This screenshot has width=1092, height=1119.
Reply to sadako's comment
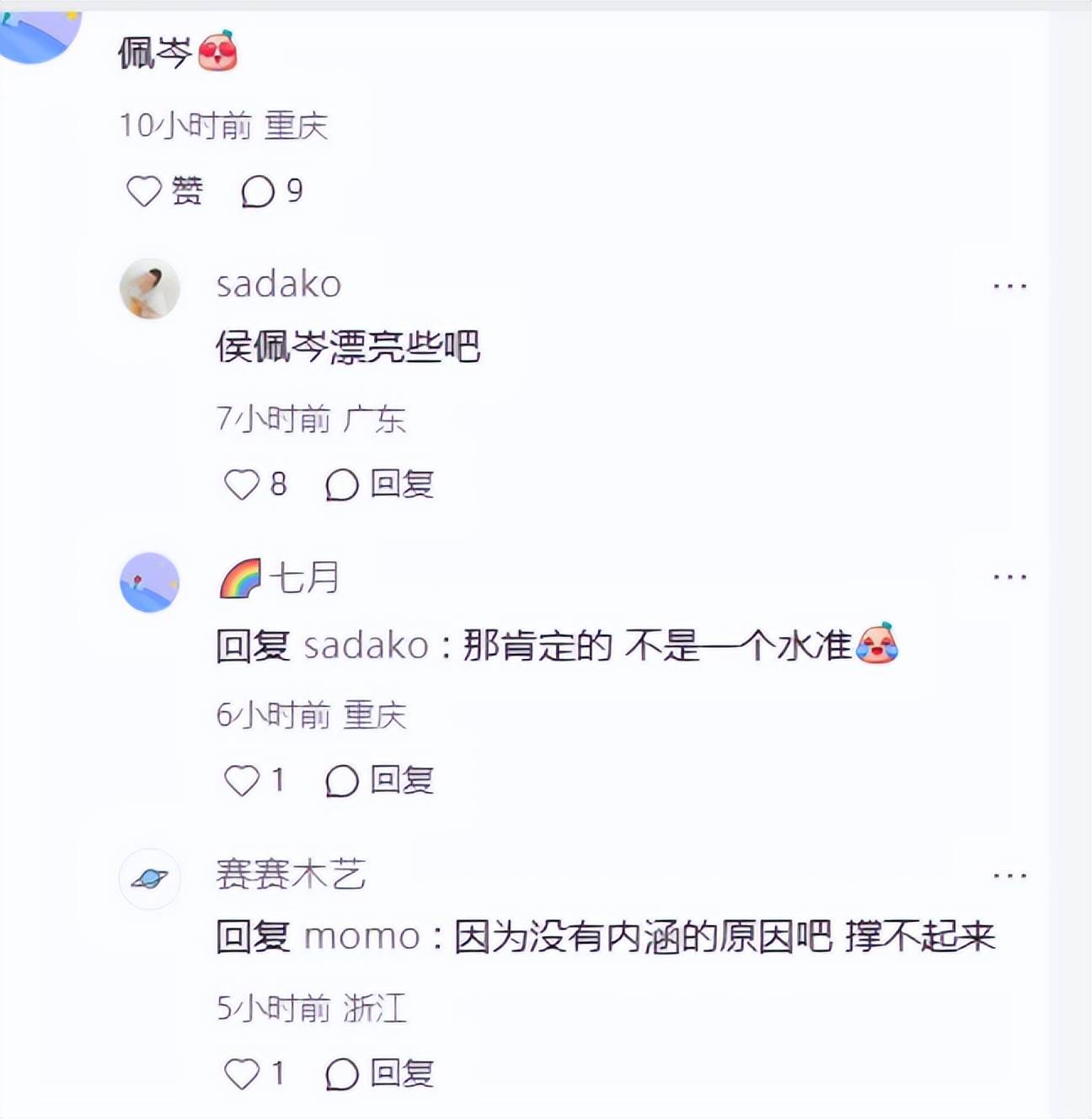(x=381, y=485)
